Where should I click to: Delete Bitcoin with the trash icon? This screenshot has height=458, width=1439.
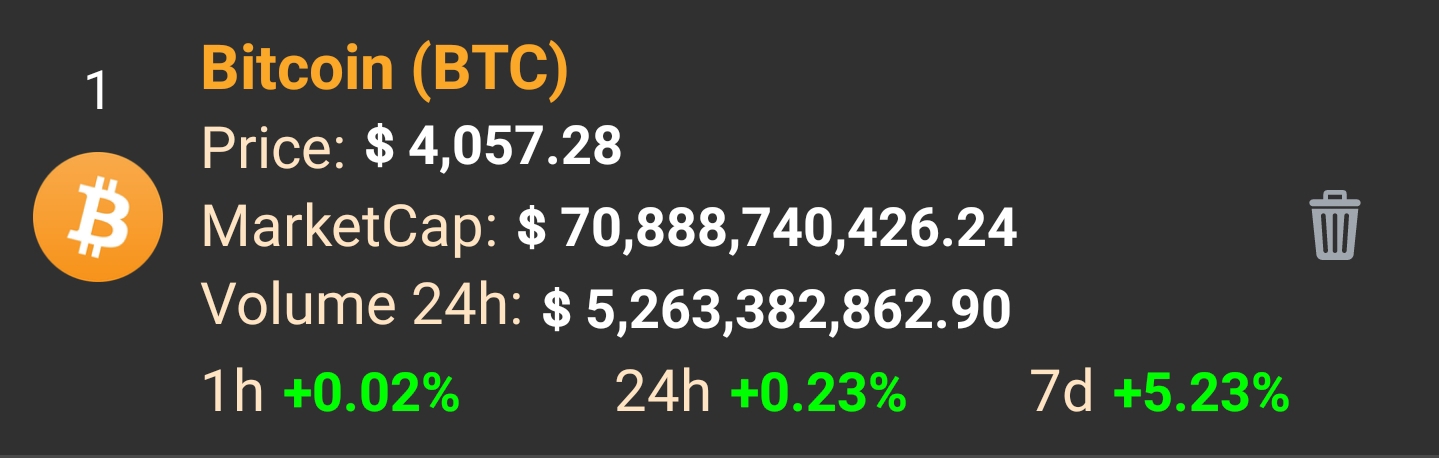1334,227
